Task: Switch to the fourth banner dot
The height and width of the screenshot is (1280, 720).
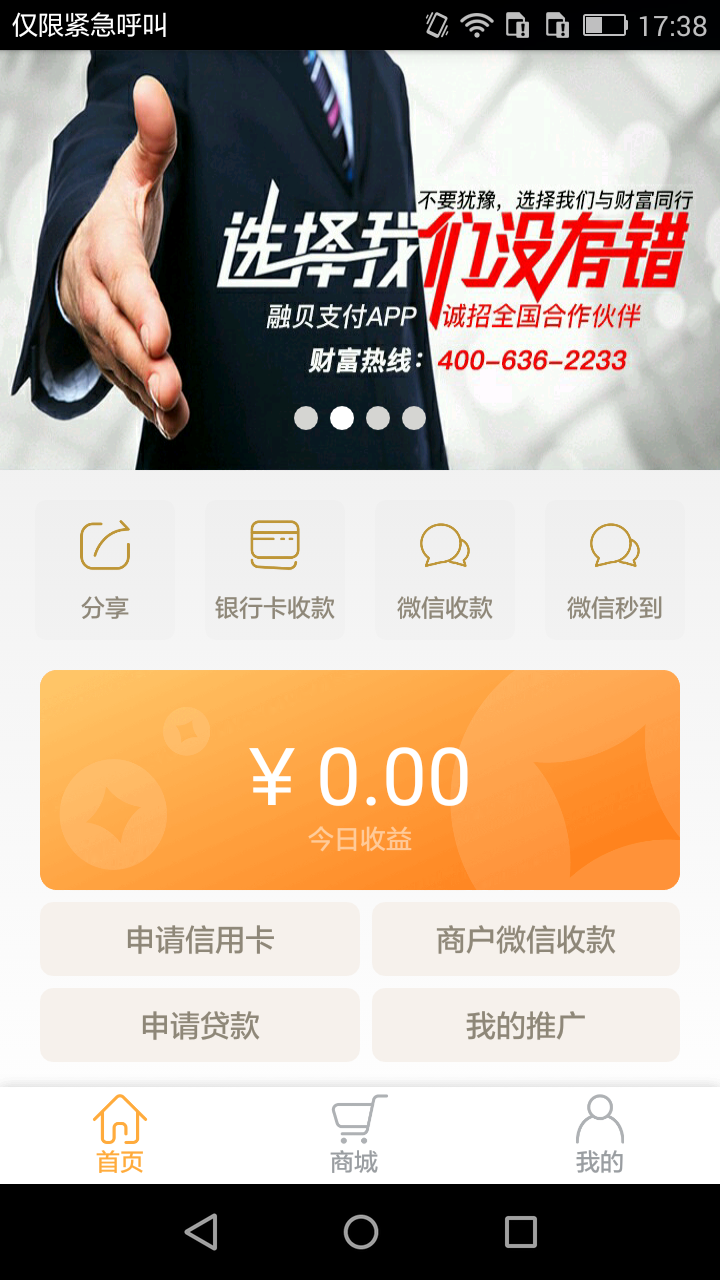Action: click(x=413, y=418)
